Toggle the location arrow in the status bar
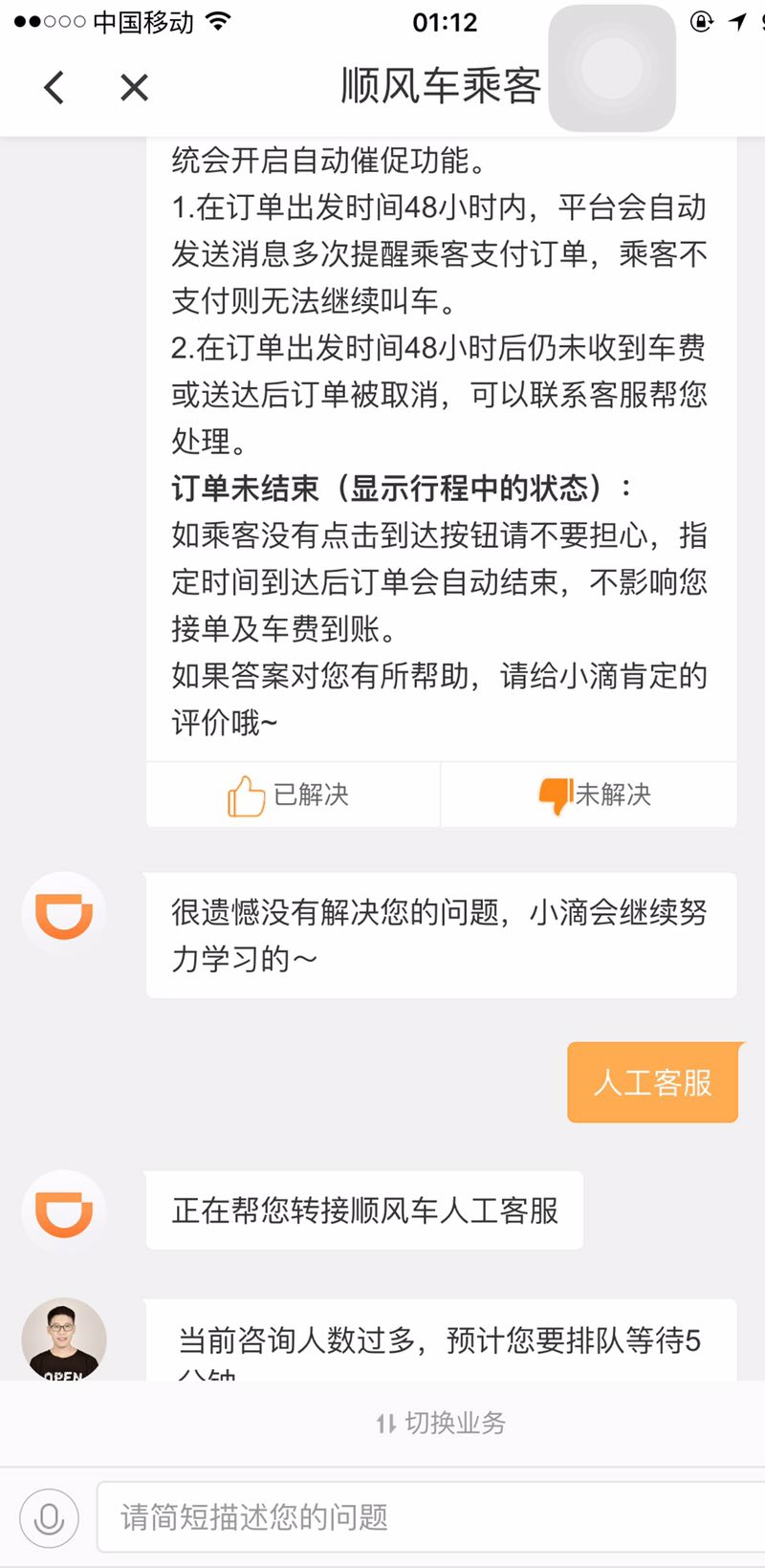Viewport: 765px width, 1568px height. pyautogui.click(x=734, y=21)
